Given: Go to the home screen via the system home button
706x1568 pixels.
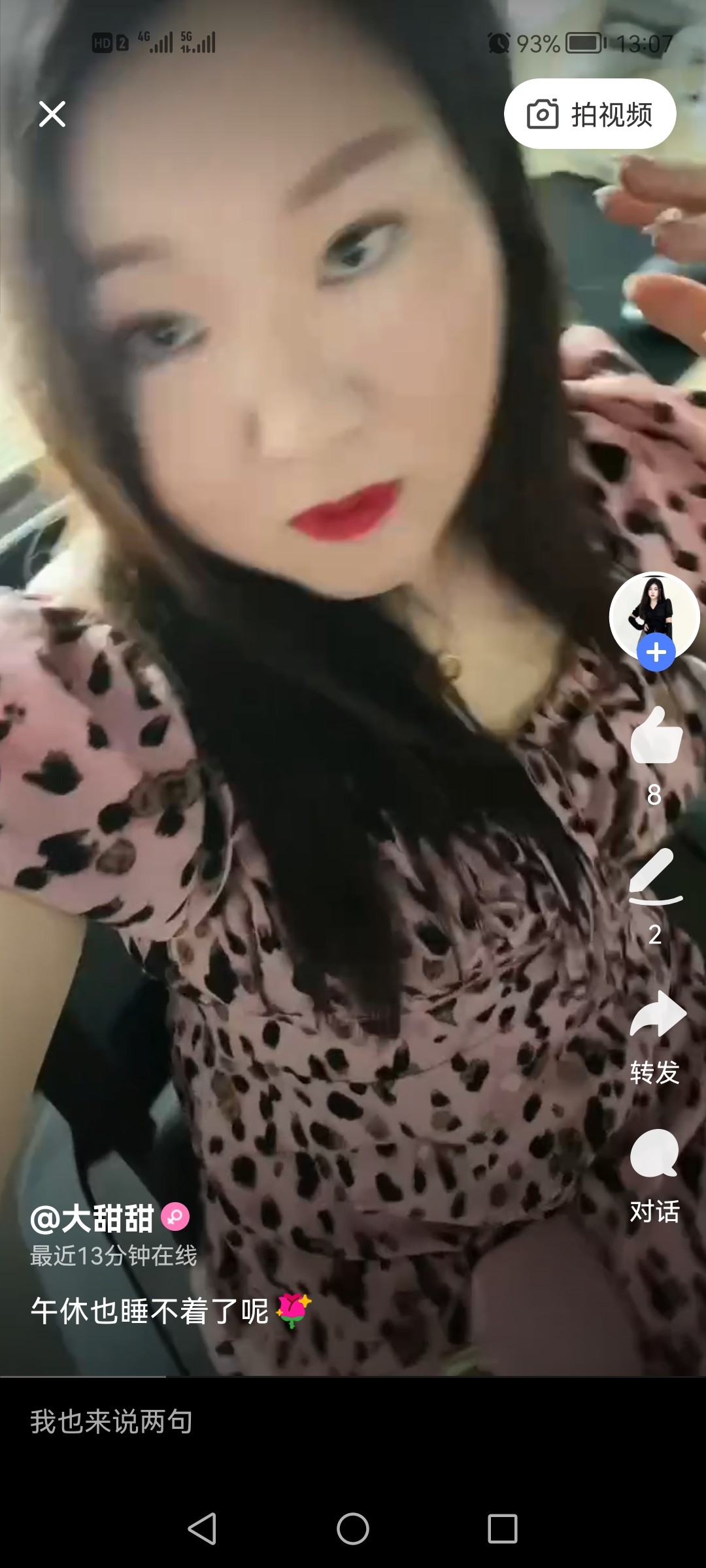Looking at the screenshot, I should point(353,1529).
